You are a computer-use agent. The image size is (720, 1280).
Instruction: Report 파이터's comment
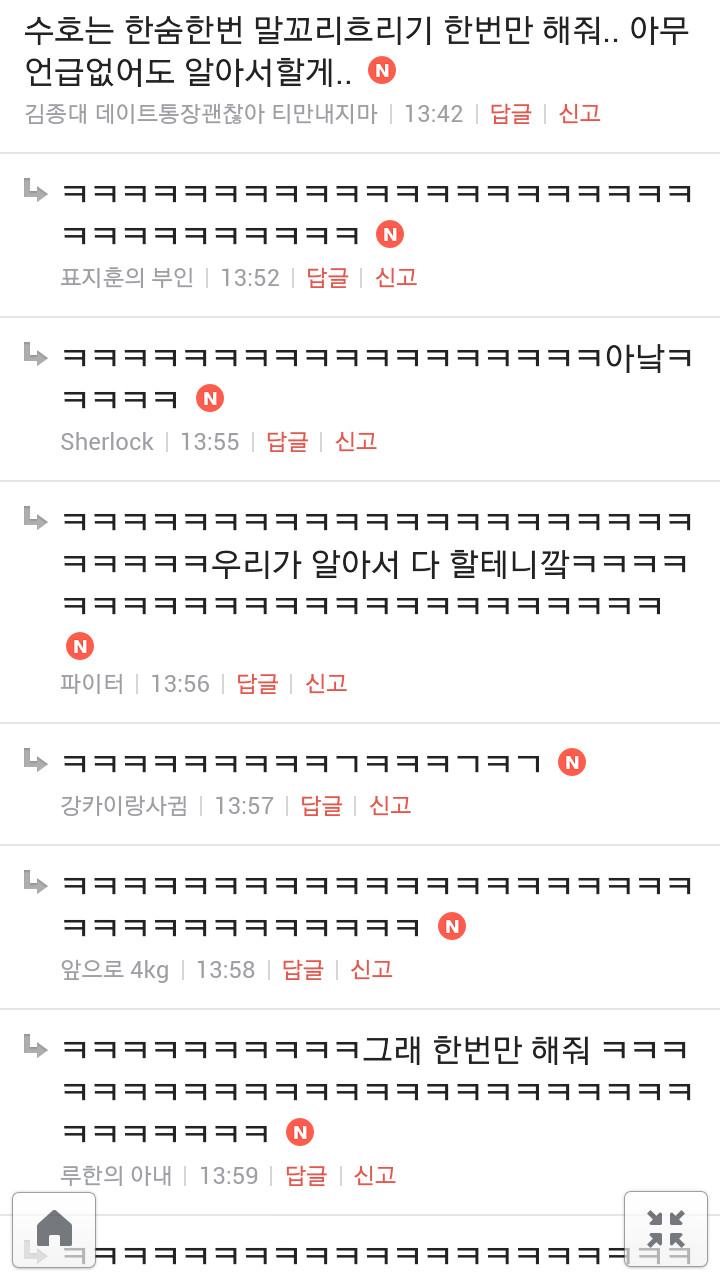326,684
